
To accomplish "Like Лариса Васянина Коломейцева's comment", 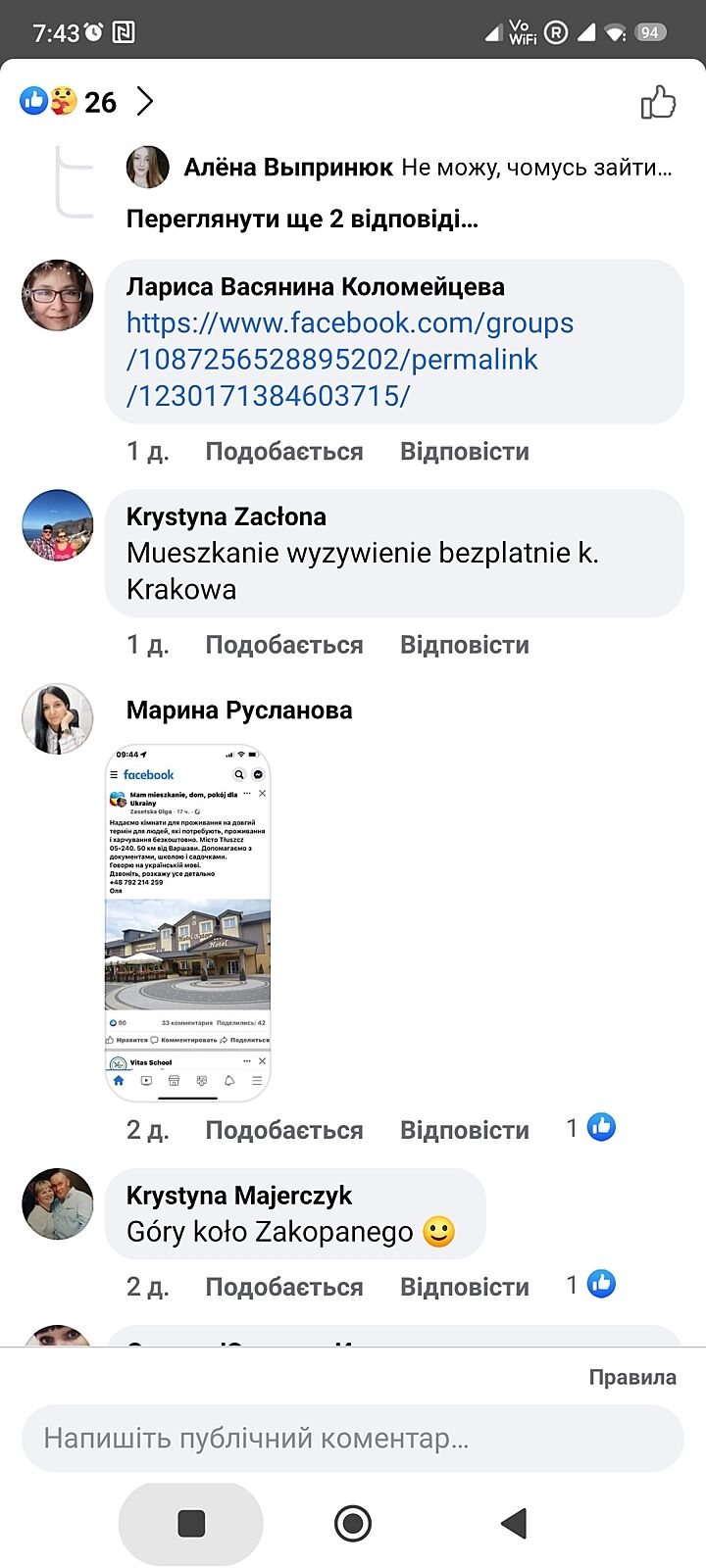I will tap(283, 452).
